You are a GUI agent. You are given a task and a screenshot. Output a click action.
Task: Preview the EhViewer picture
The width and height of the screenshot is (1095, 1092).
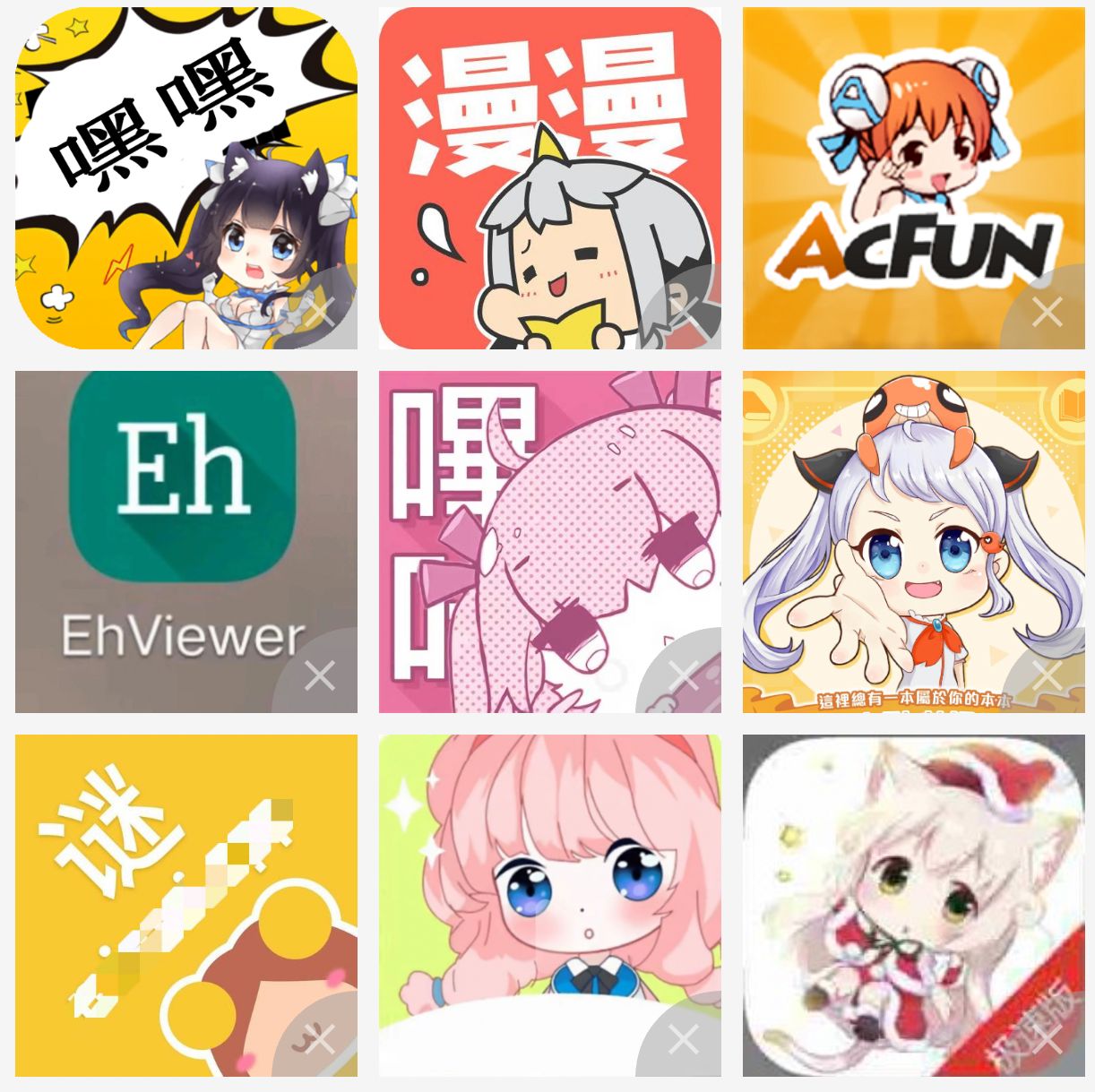170,529
